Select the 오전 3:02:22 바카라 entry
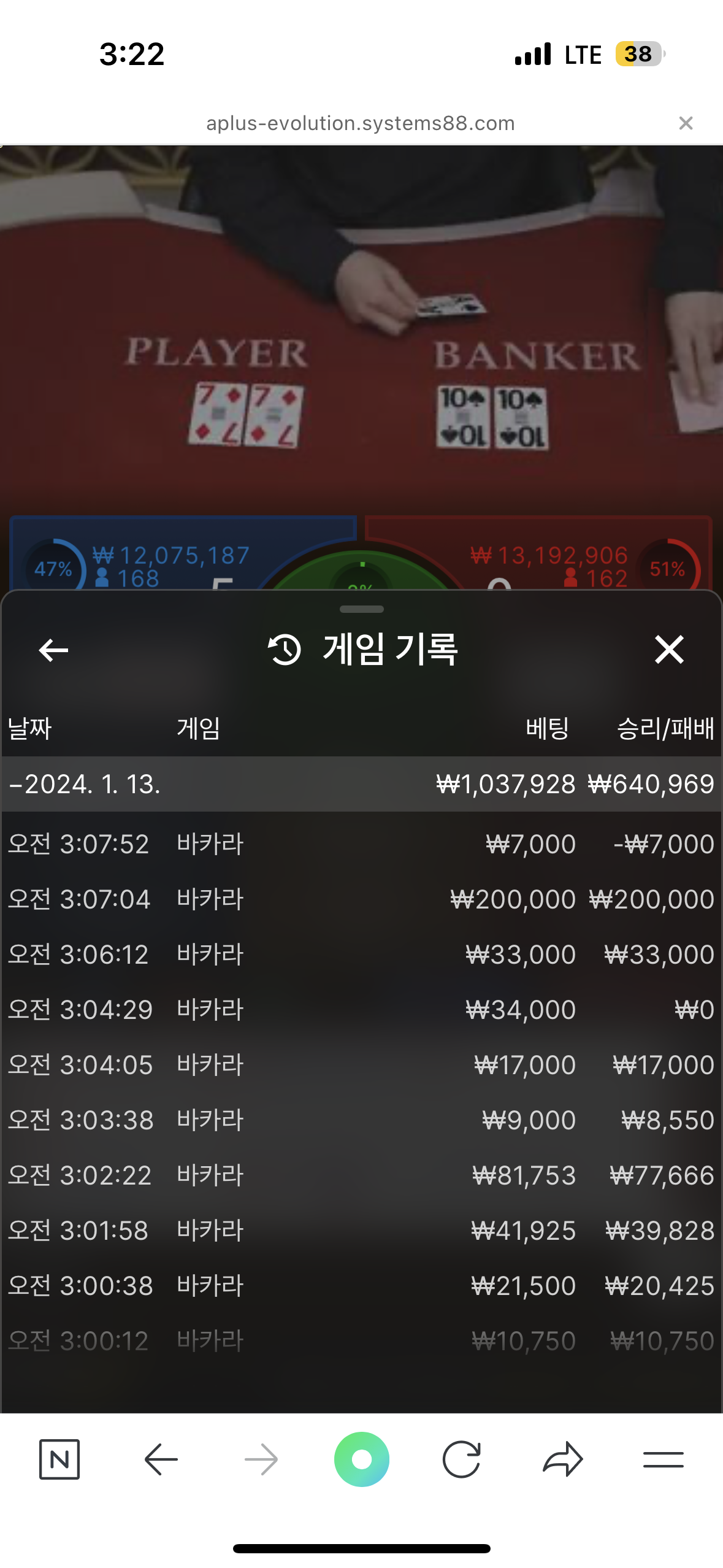This screenshot has width=723, height=1568. (x=362, y=1175)
